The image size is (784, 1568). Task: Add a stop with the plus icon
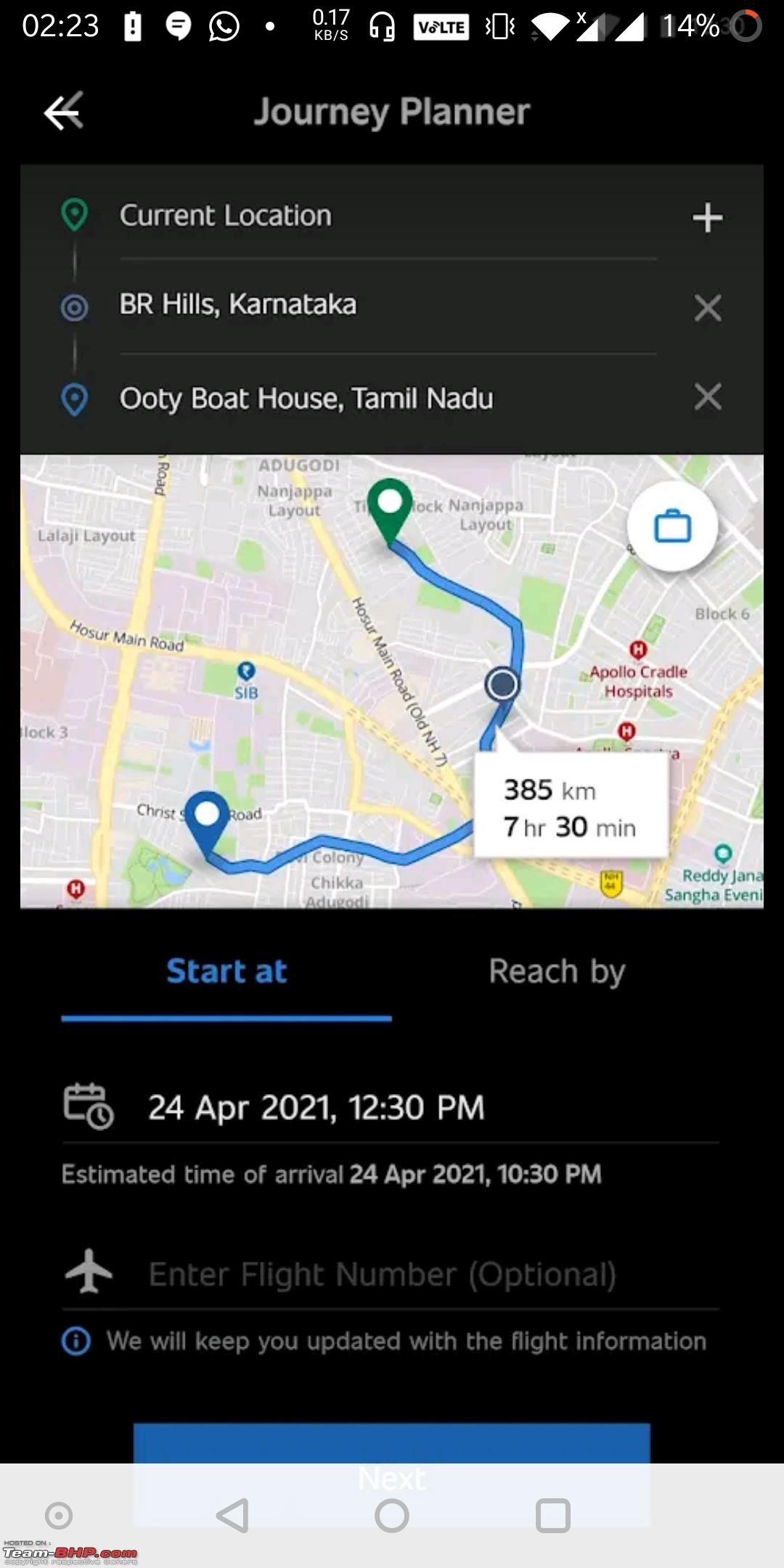click(x=707, y=217)
